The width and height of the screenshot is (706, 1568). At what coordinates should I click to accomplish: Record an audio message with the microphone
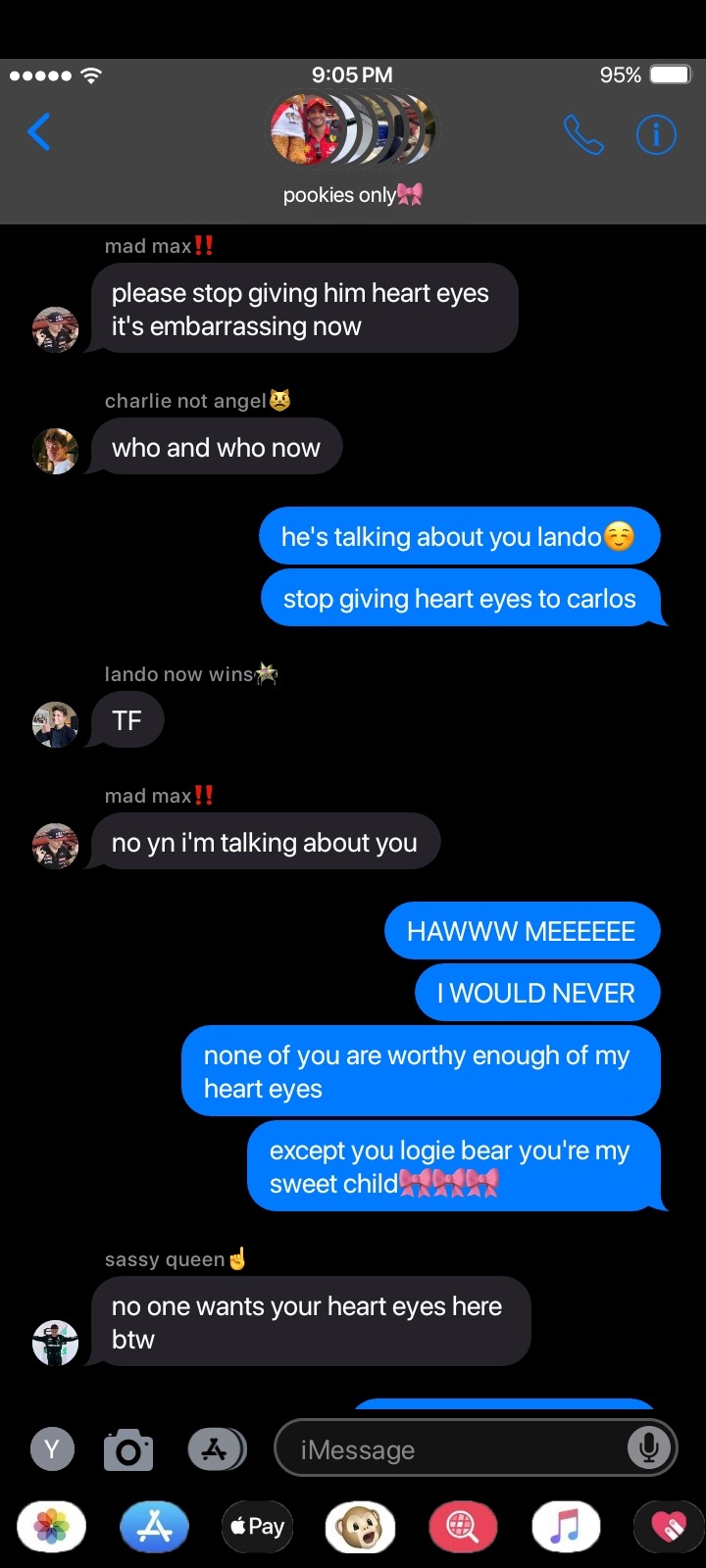coord(648,1448)
